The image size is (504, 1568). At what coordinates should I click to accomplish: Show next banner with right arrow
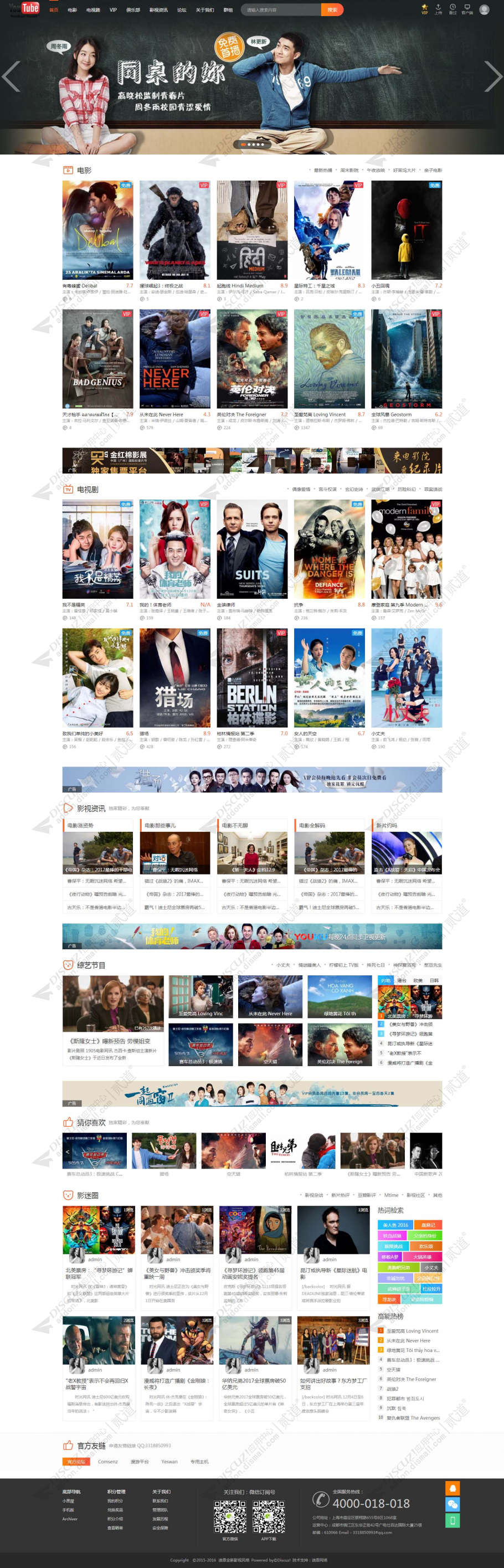point(492,76)
